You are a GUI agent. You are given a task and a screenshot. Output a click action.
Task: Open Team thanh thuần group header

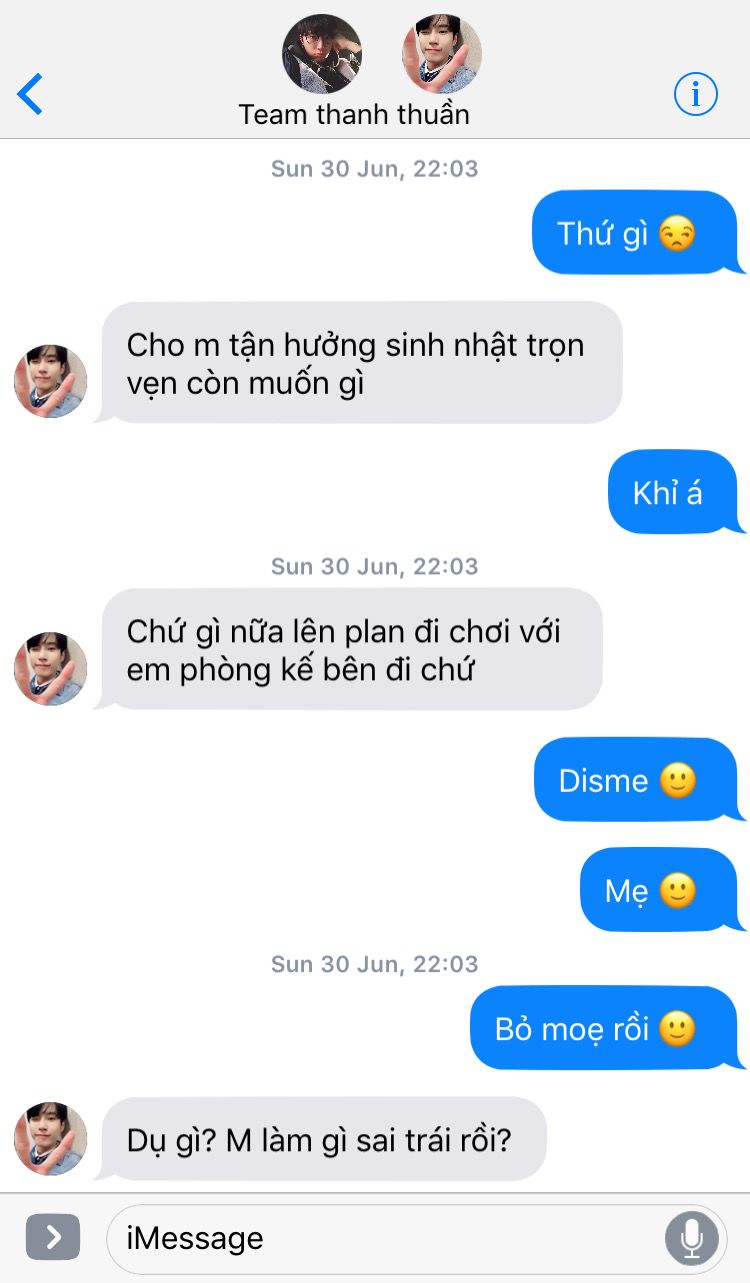354,113
